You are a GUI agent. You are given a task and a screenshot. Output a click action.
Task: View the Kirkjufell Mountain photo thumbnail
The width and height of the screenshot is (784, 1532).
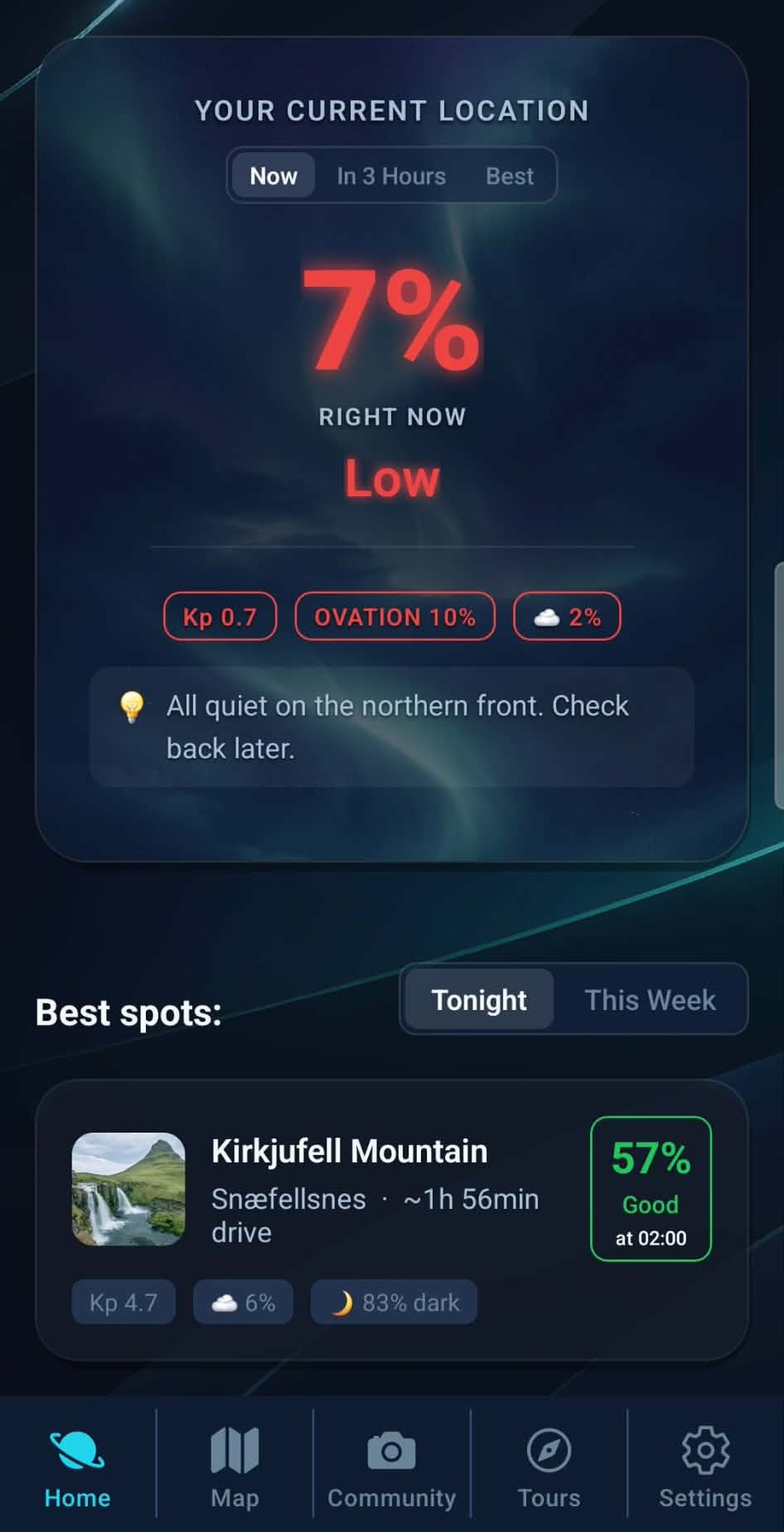(x=127, y=1189)
